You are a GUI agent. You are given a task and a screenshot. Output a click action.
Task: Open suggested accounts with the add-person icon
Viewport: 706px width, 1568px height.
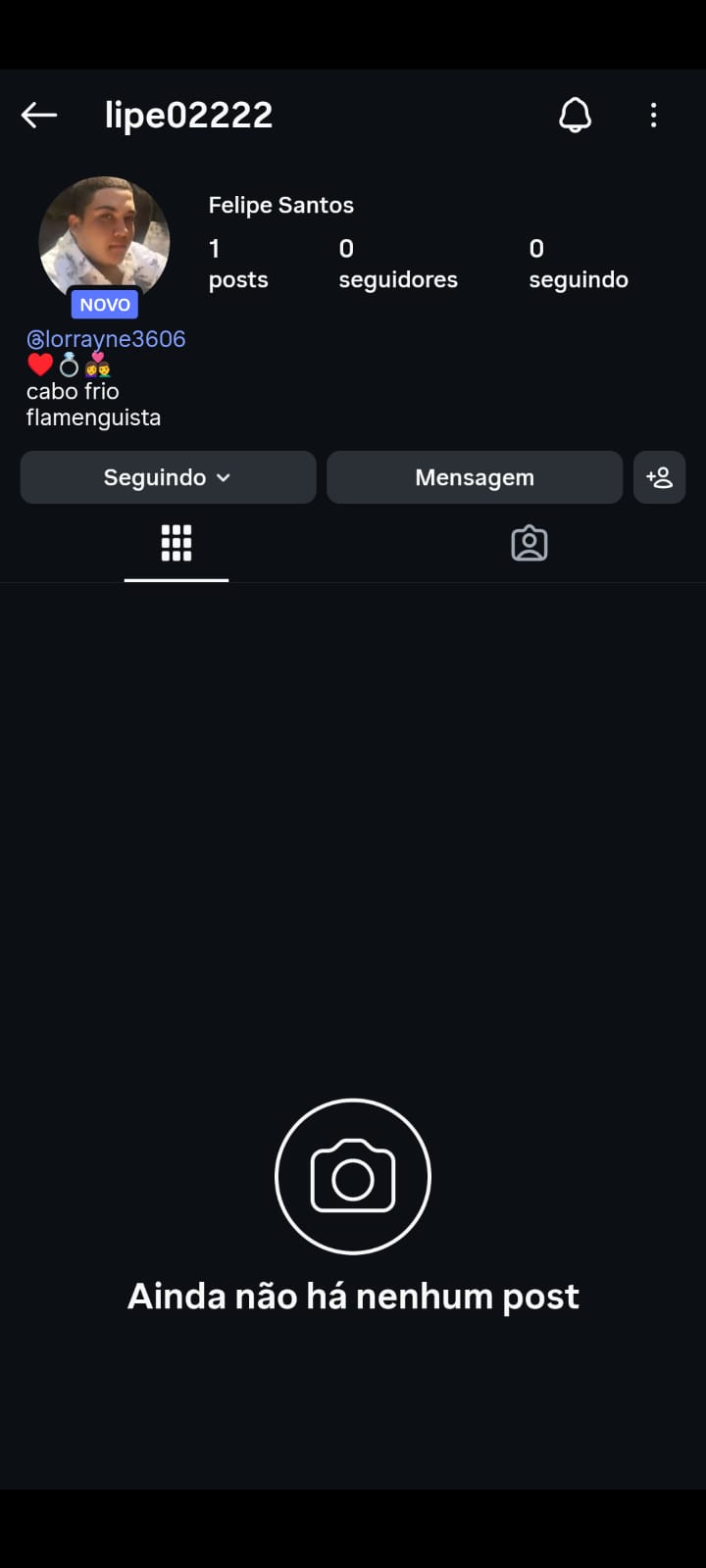659,477
